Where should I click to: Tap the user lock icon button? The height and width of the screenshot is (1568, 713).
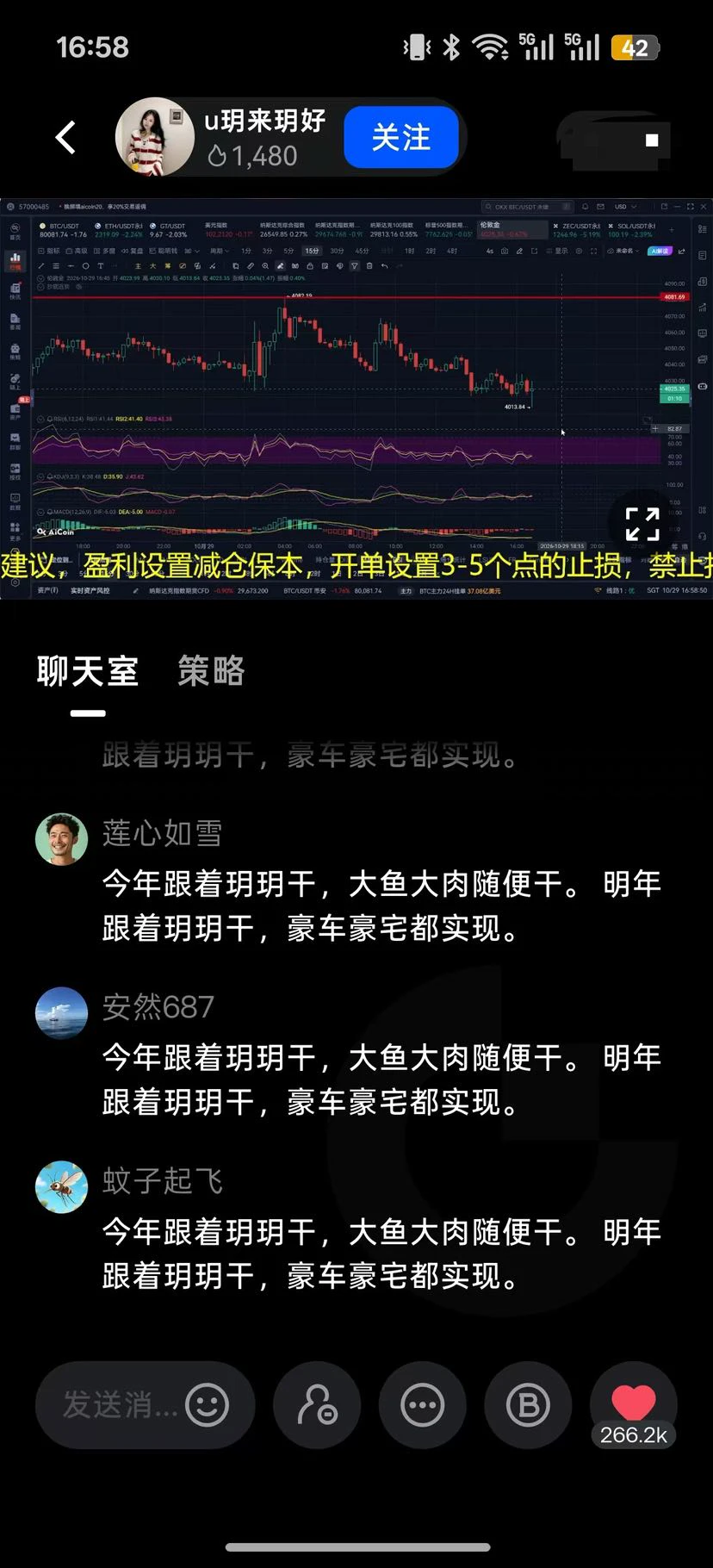click(317, 1405)
